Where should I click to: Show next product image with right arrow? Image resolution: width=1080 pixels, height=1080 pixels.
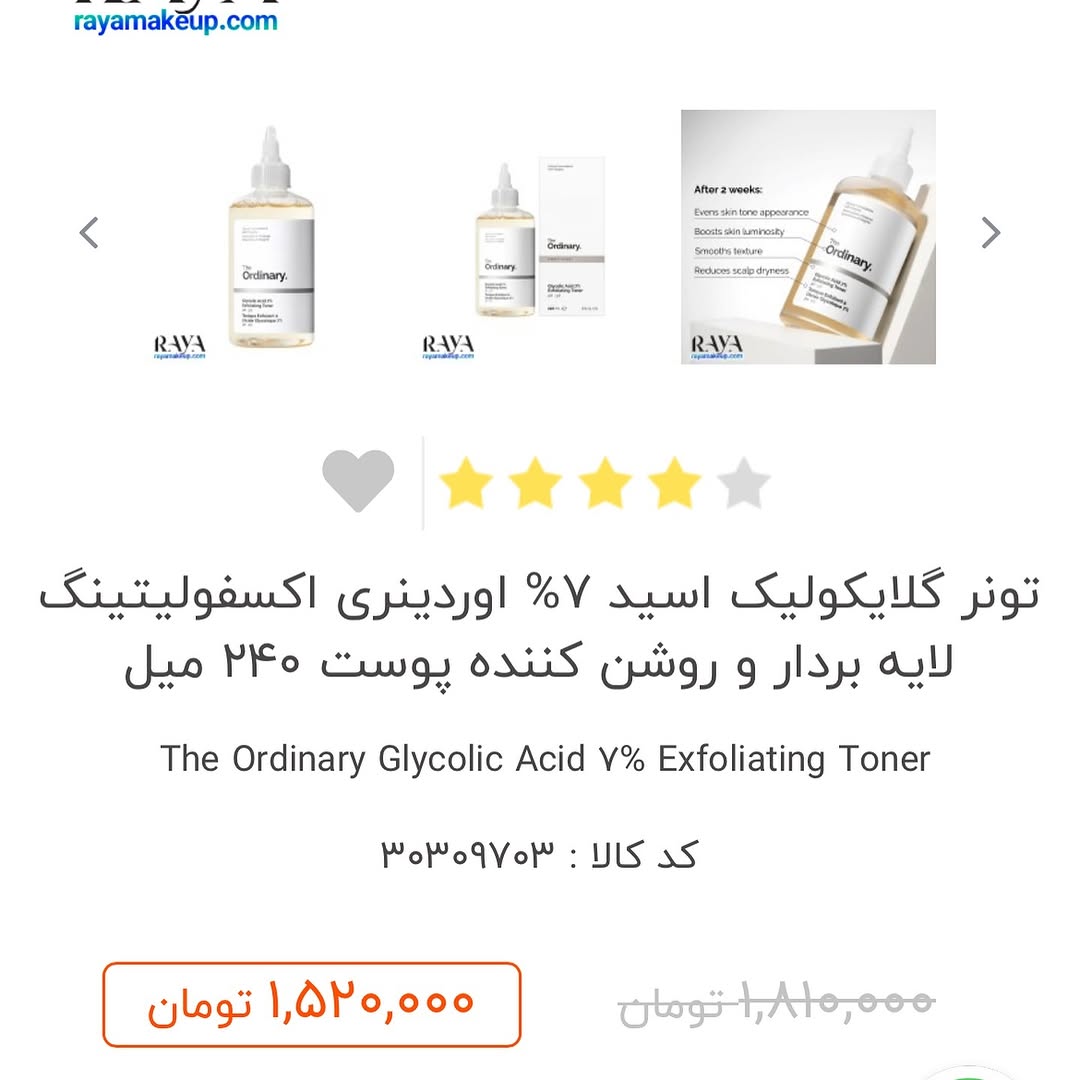click(x=990, y=233)
